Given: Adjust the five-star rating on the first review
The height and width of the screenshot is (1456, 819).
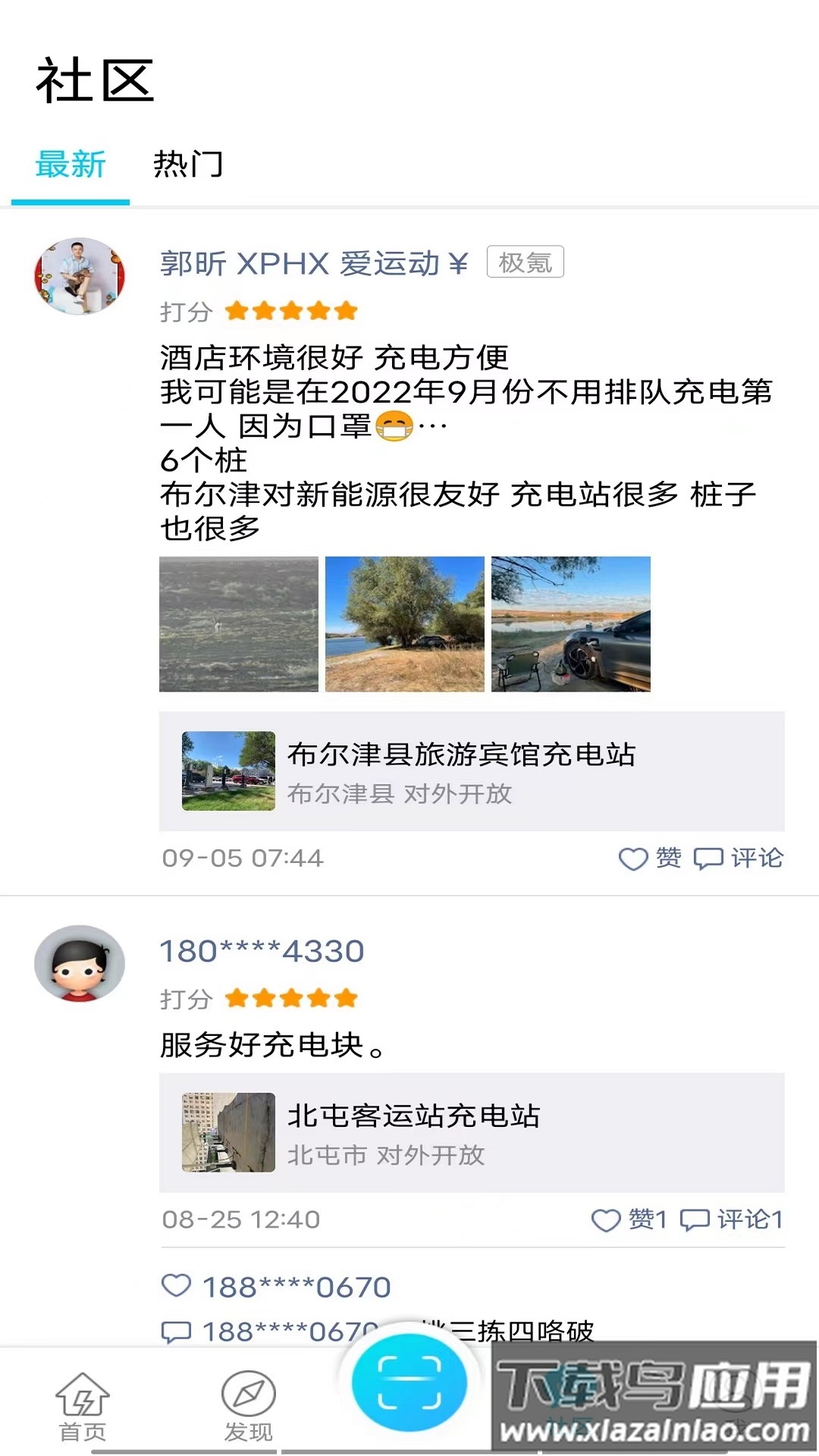Looking at the screenshot, I should (x=292, y=311).
